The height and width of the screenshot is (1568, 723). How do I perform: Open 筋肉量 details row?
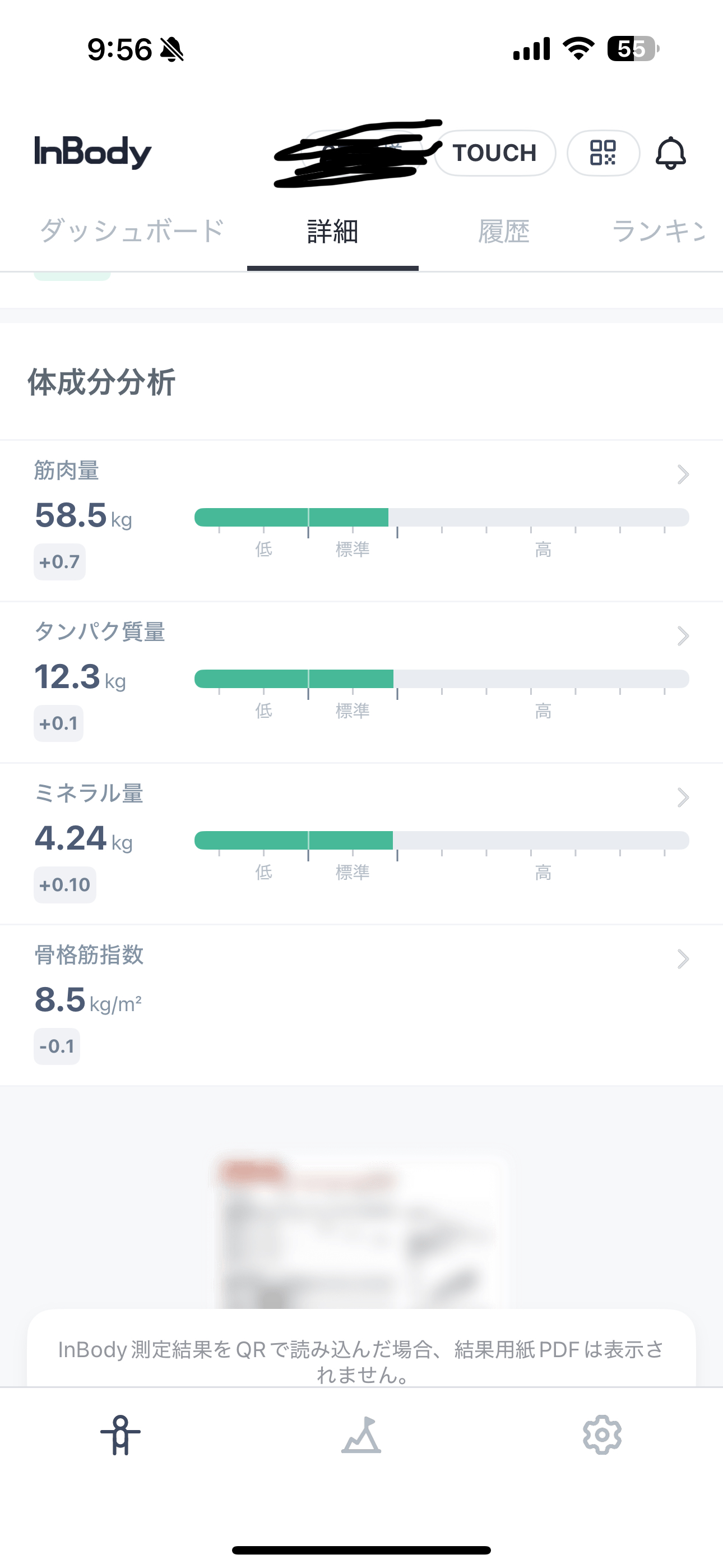click(x=361, y=520)
